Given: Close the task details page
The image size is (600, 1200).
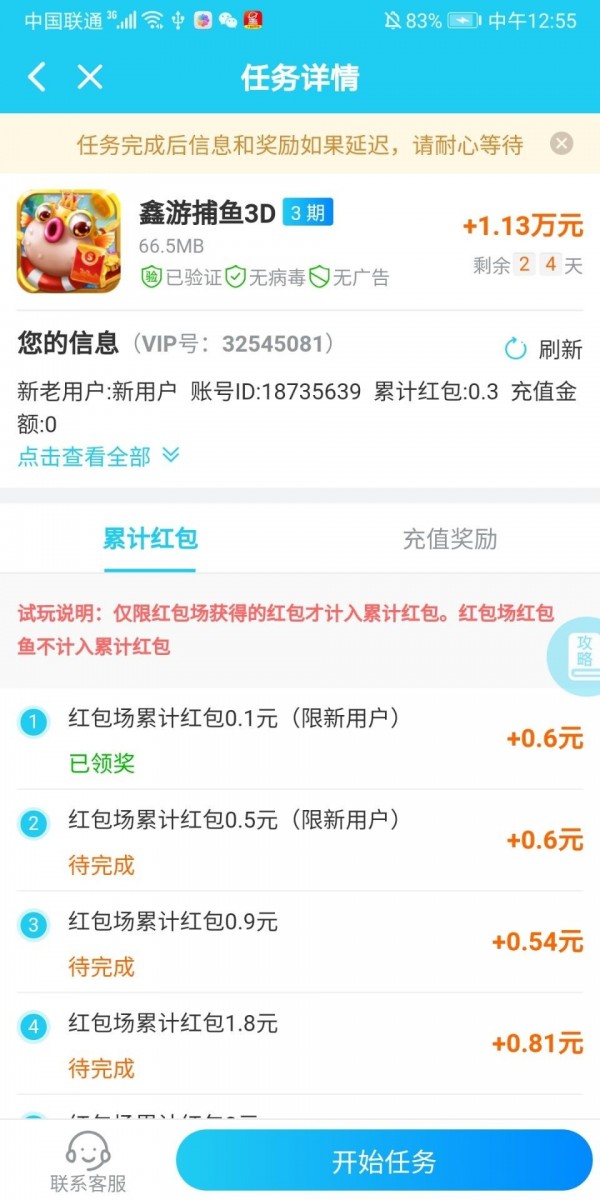Looking at the screenshot, I should point(90,77).
